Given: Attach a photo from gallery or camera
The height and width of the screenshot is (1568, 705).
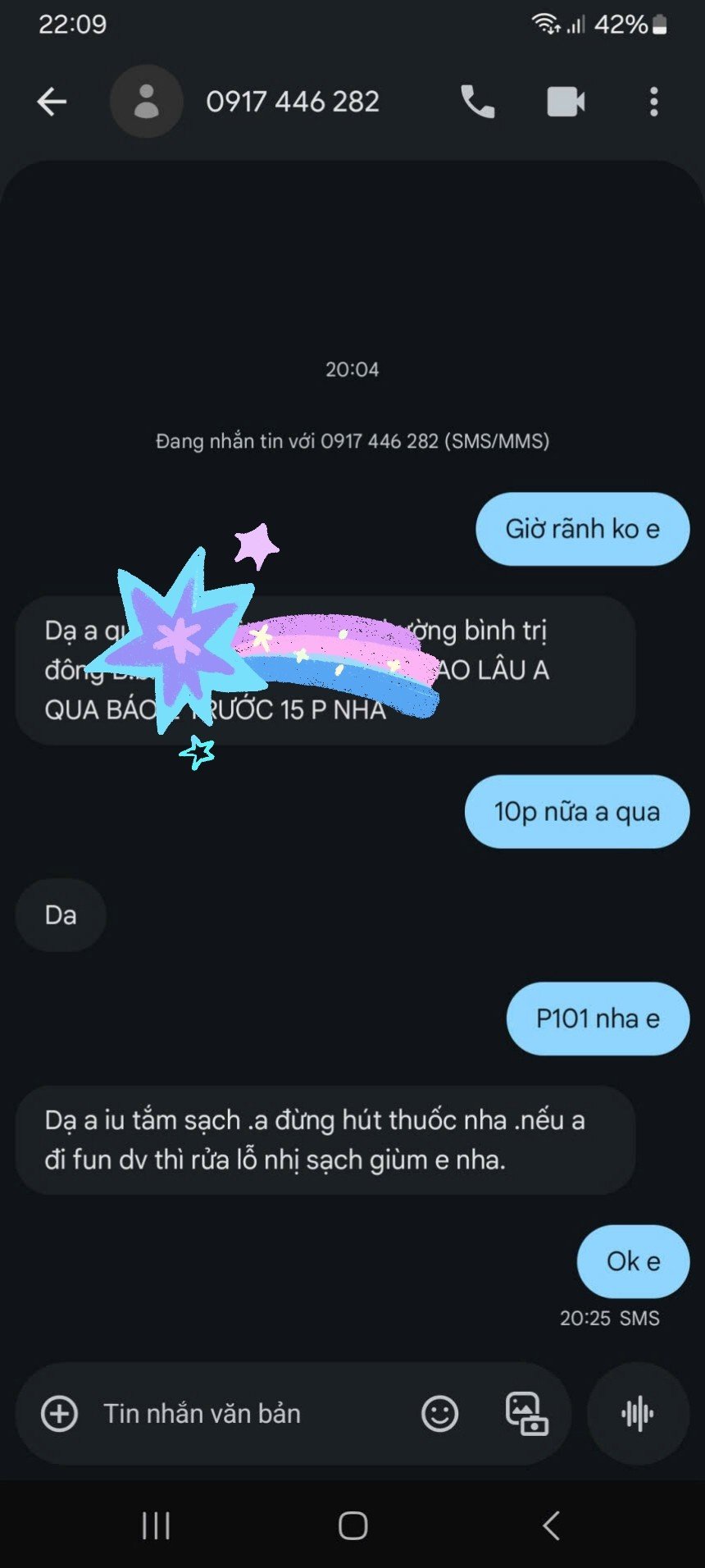Looking at the screenshot, I should pos(526,1414).
